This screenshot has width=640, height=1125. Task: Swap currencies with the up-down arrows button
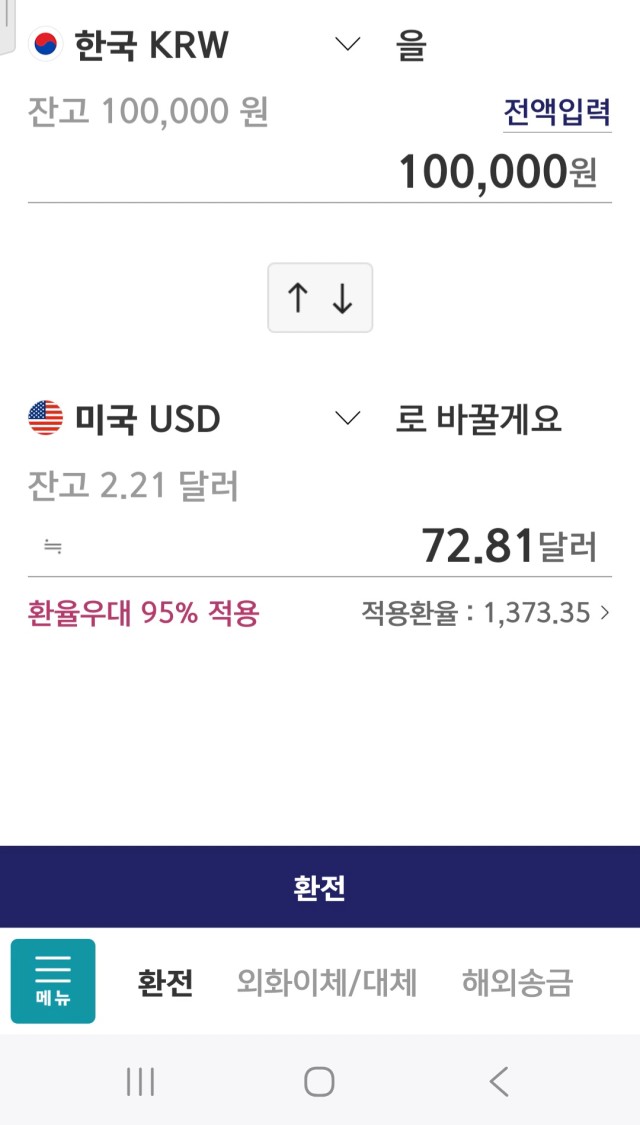[x=320, y=298]
